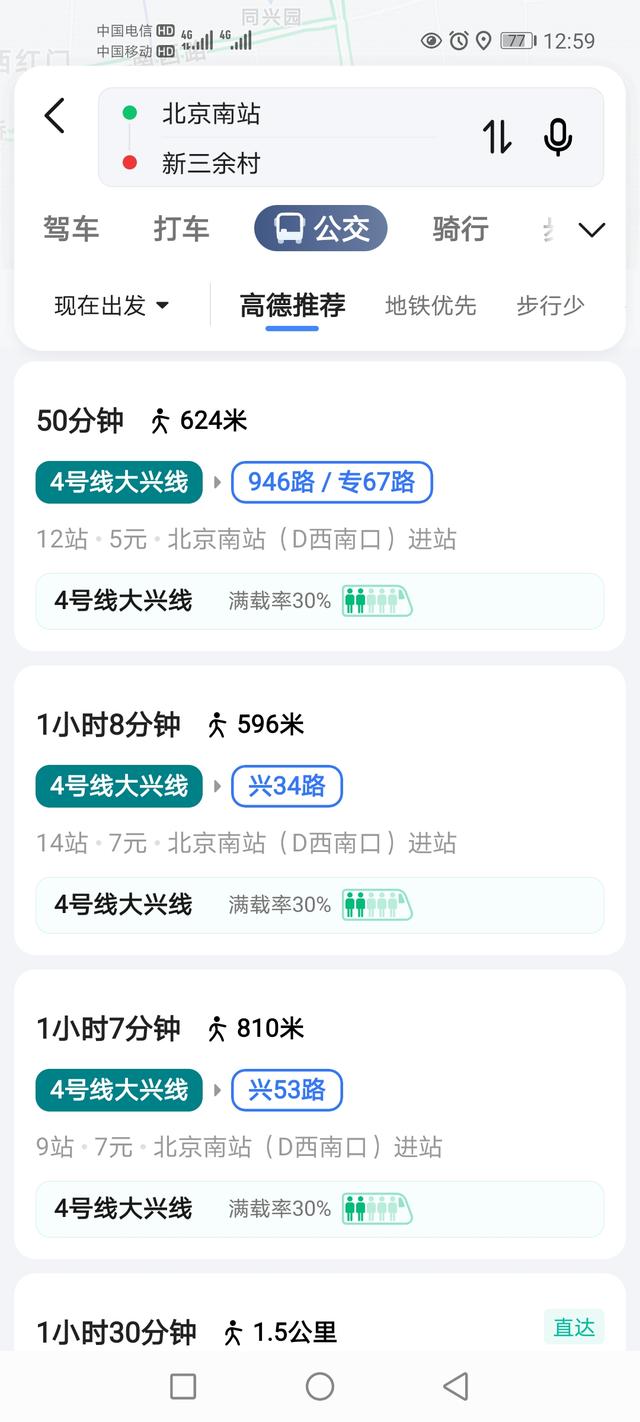Open the 1小时8分钟 route via 兴34路
640x1422 pixels.
320,810
